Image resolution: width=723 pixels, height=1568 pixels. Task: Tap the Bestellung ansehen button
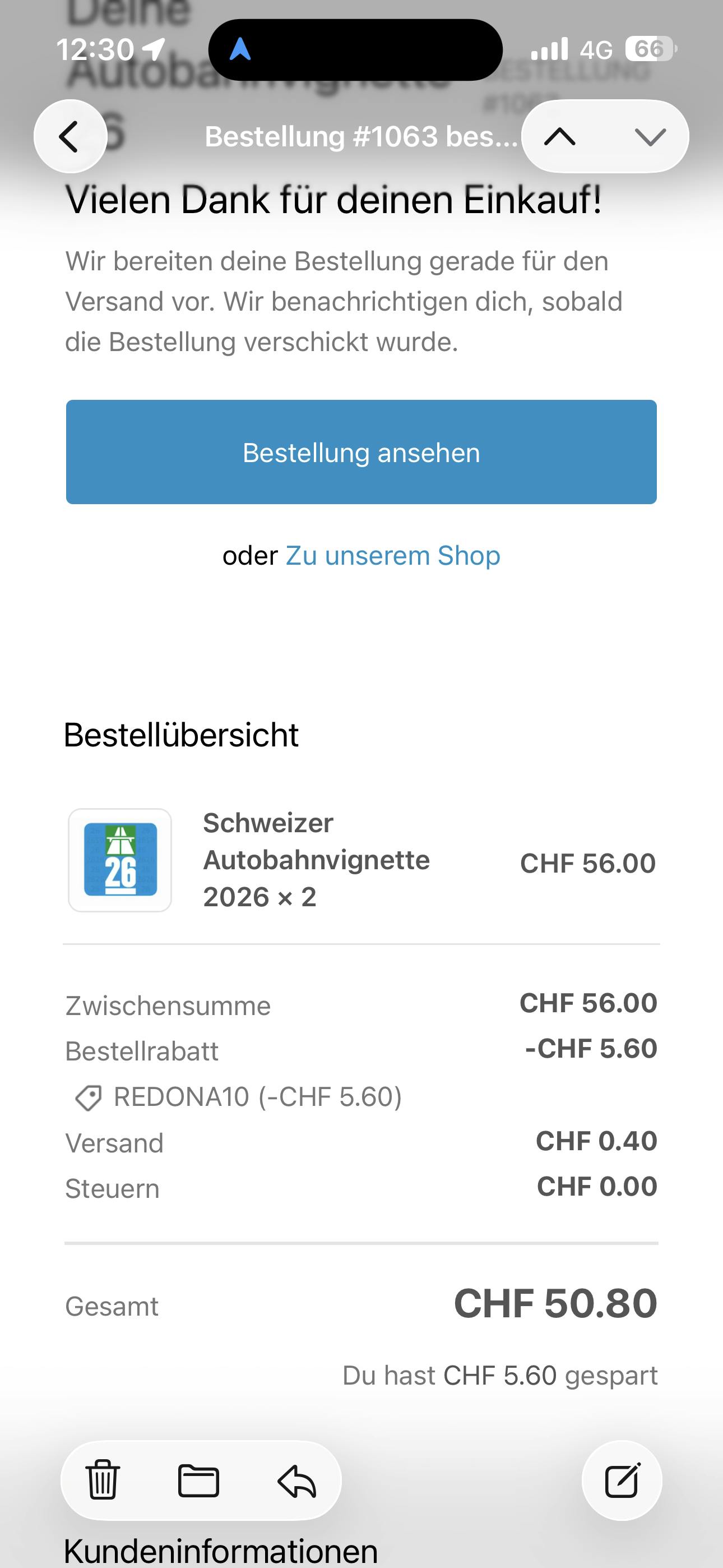tap(361, 451)
